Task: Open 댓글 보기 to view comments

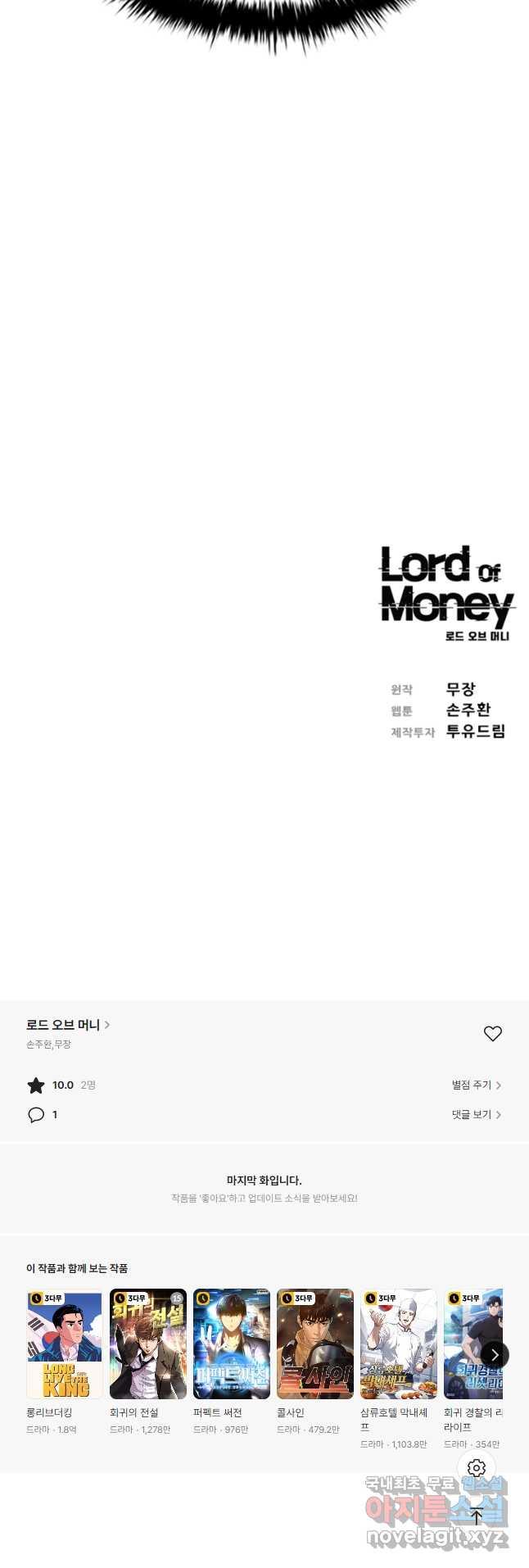Action: click(x=476, y=1114)
